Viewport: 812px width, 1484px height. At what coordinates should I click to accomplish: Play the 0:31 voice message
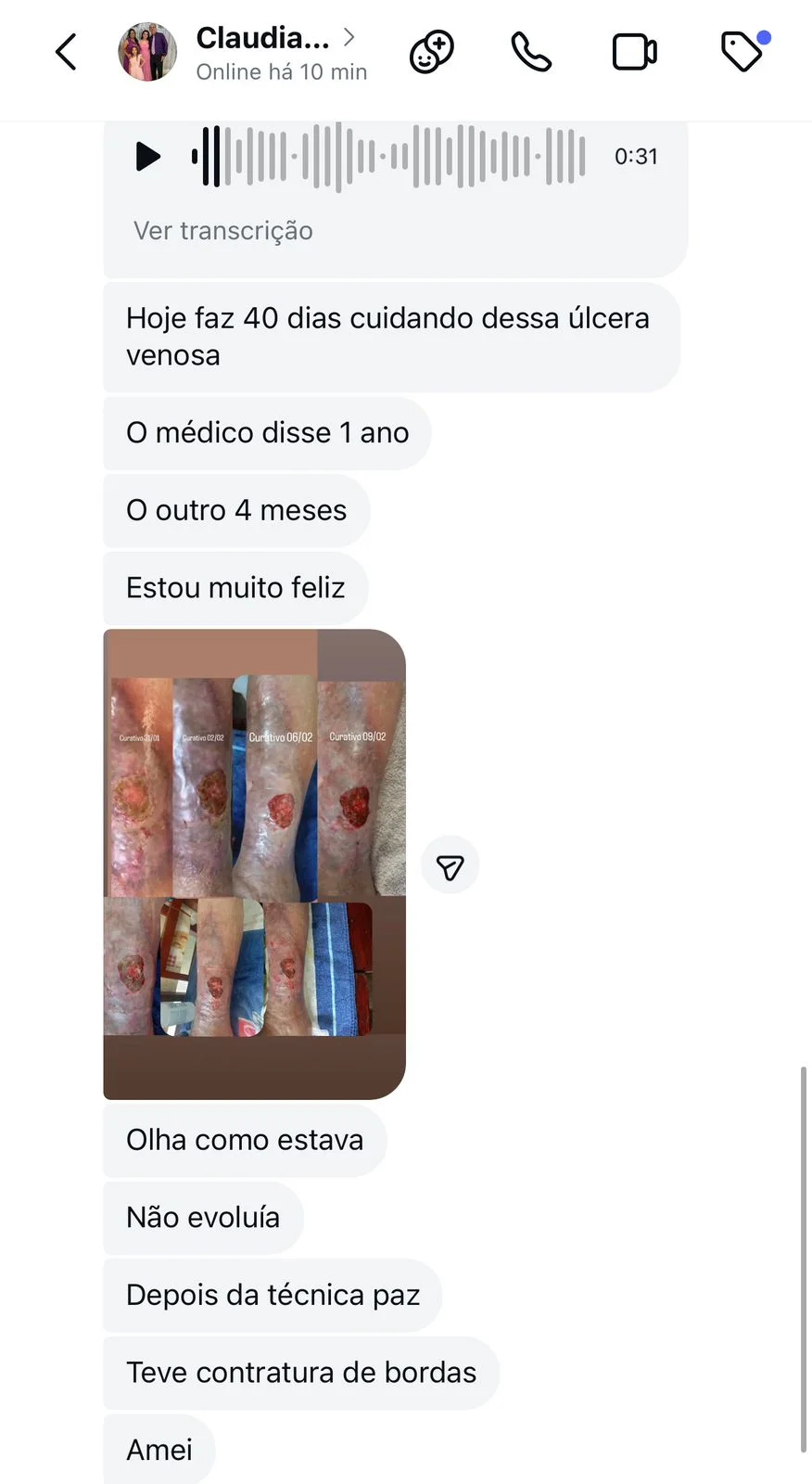(x=146, y=156)
